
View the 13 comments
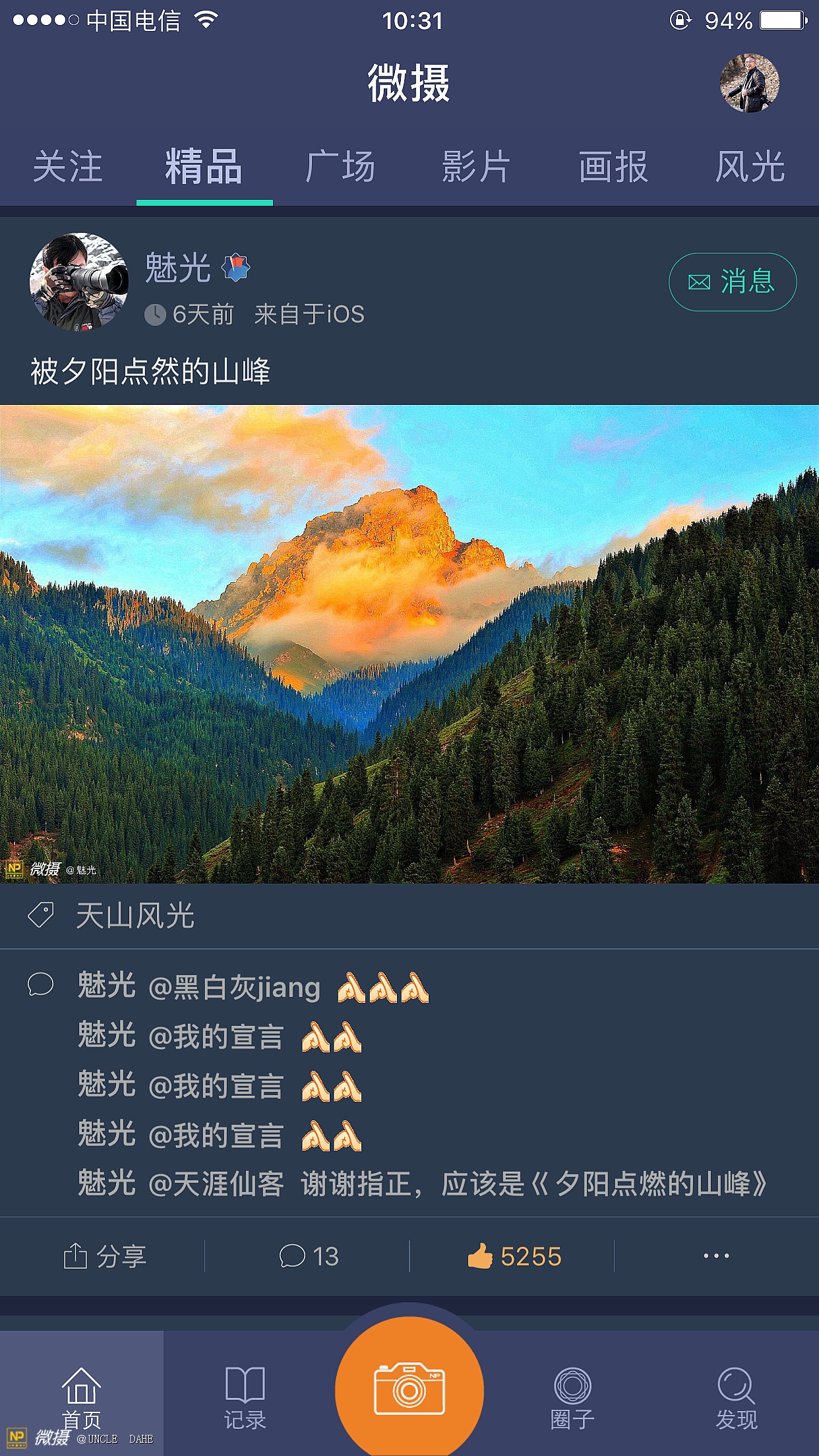309,1256
